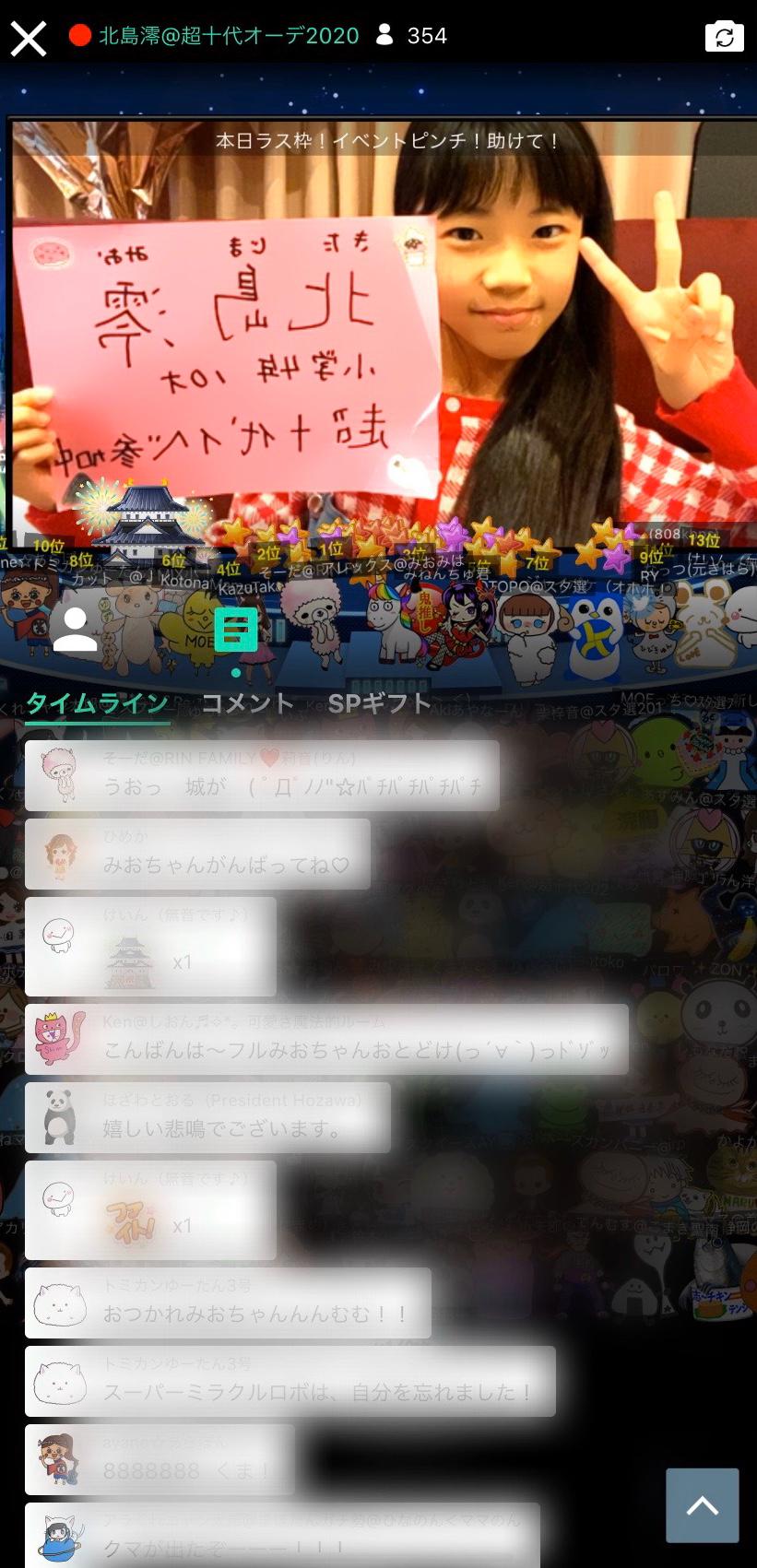The width and height of the screenshot is (757, 1568).
Task: Tap the camera switch icon
Action: tap(724, 37)
